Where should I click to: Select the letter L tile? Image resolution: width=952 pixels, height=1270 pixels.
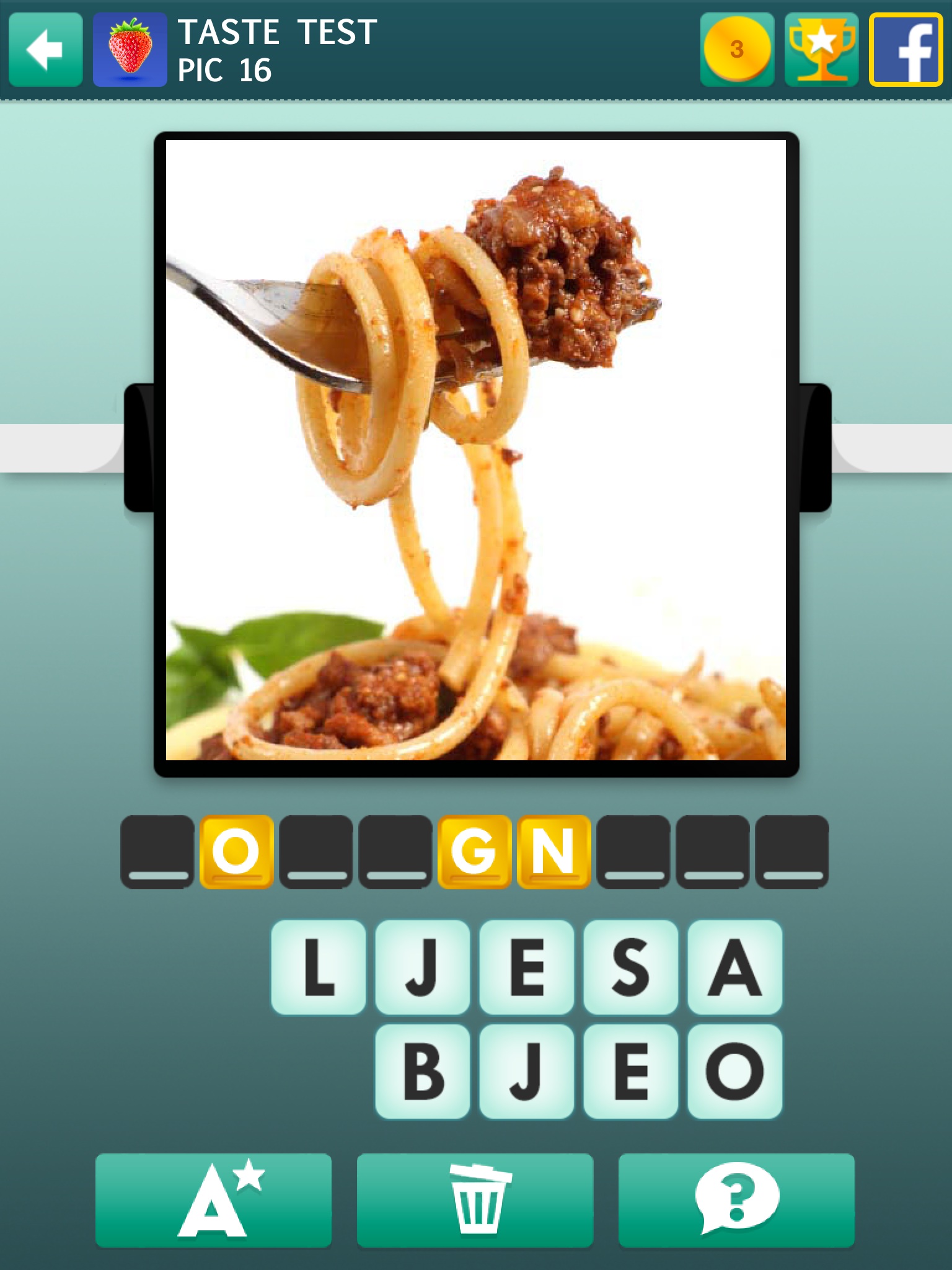(319, 967)
